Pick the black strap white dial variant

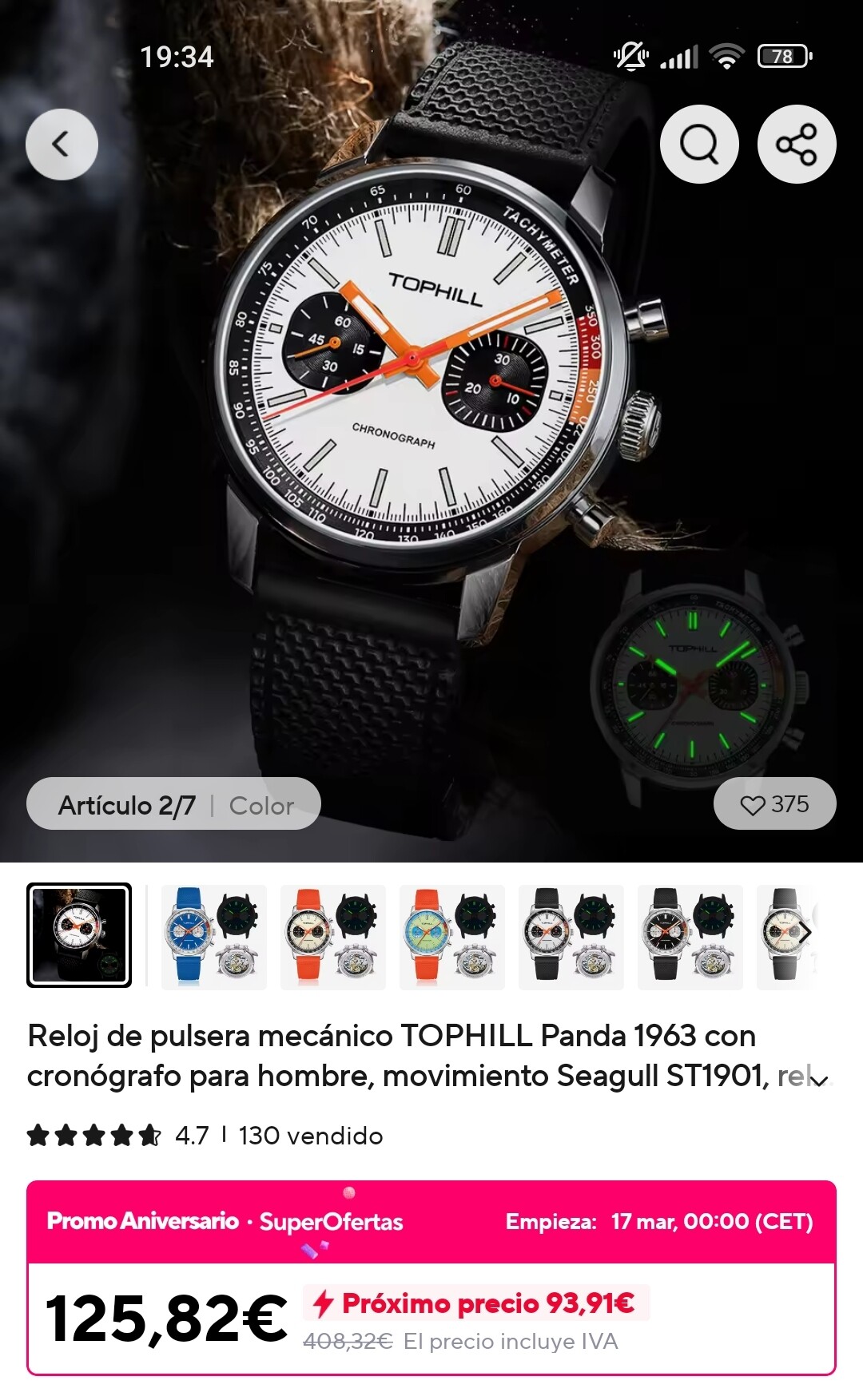[x=571, y=937]
